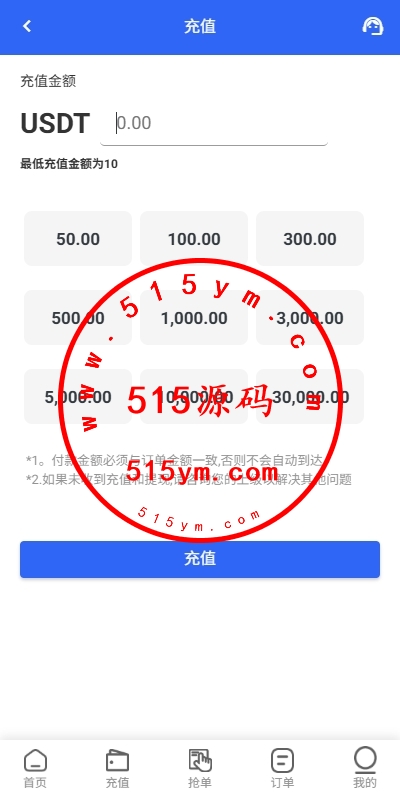Open the 充值 tab in bottom bar
400x800 pixels.
click(117, 768)
